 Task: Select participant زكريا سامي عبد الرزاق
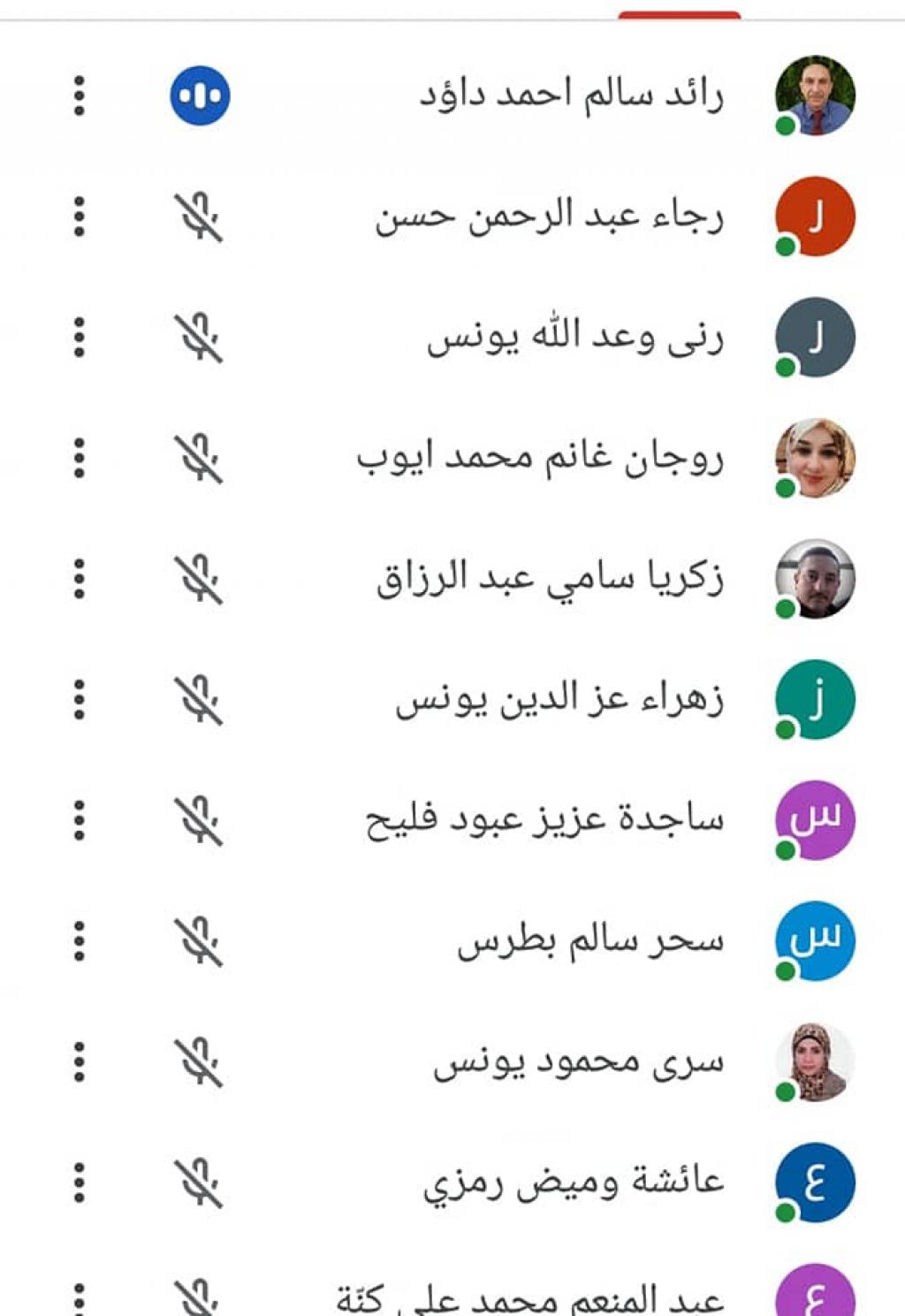550,579
